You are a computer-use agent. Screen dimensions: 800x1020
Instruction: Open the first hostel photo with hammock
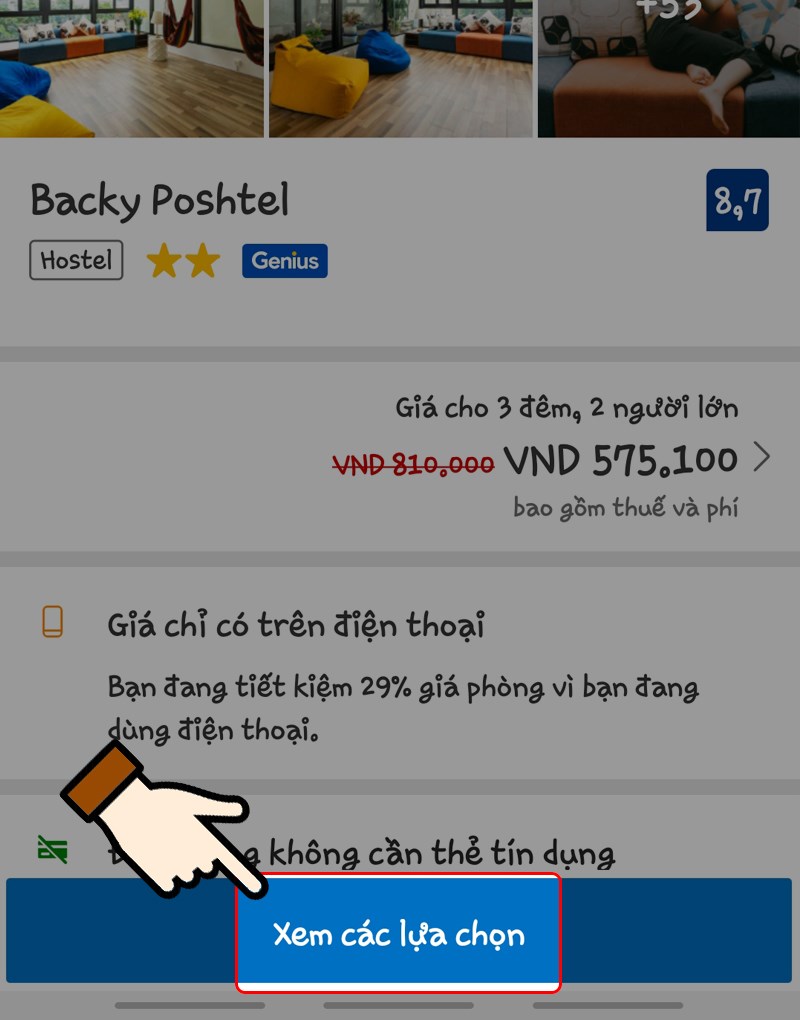tap(132, 68)
